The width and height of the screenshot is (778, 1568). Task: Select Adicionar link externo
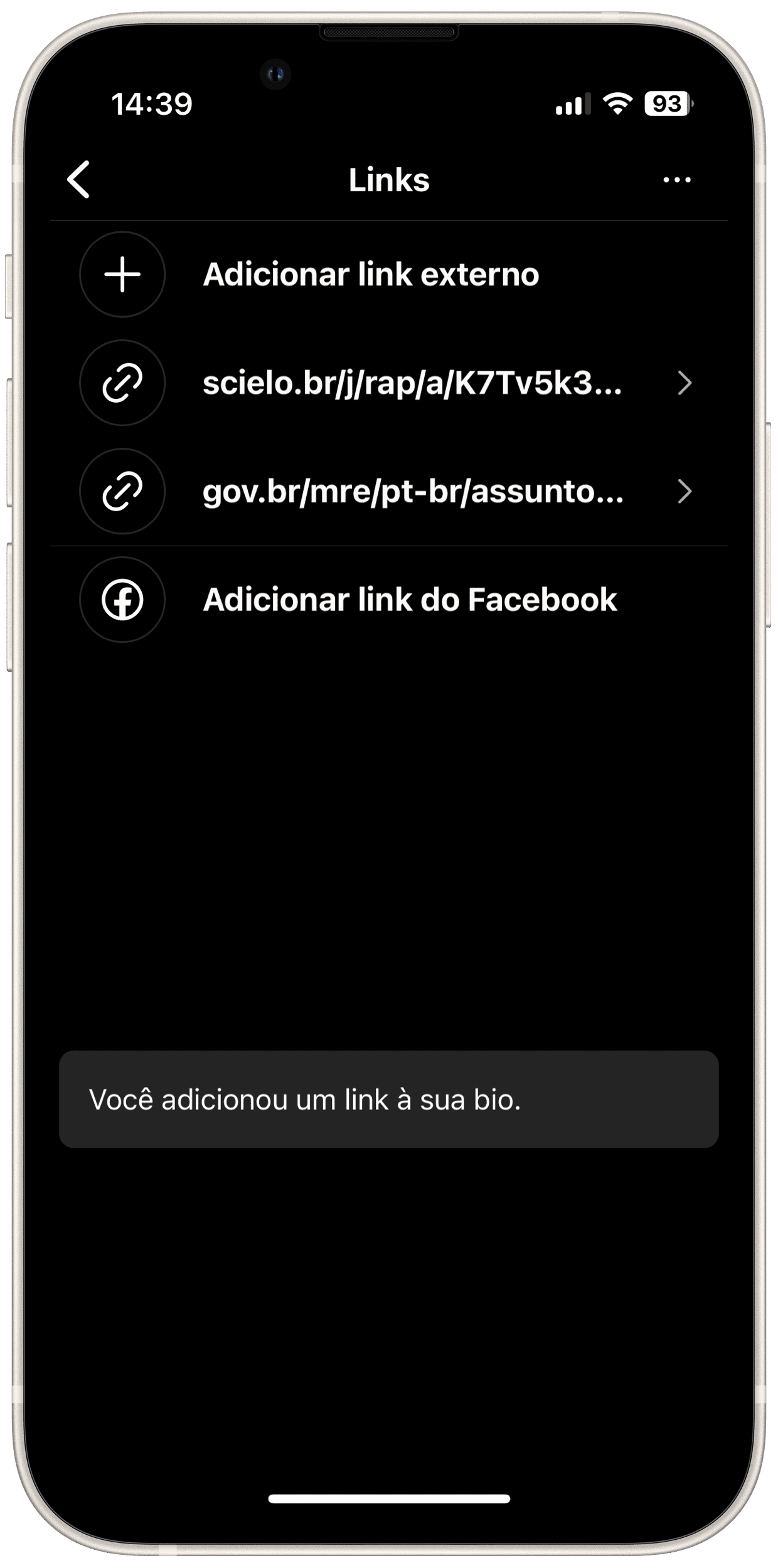(389, 274)
